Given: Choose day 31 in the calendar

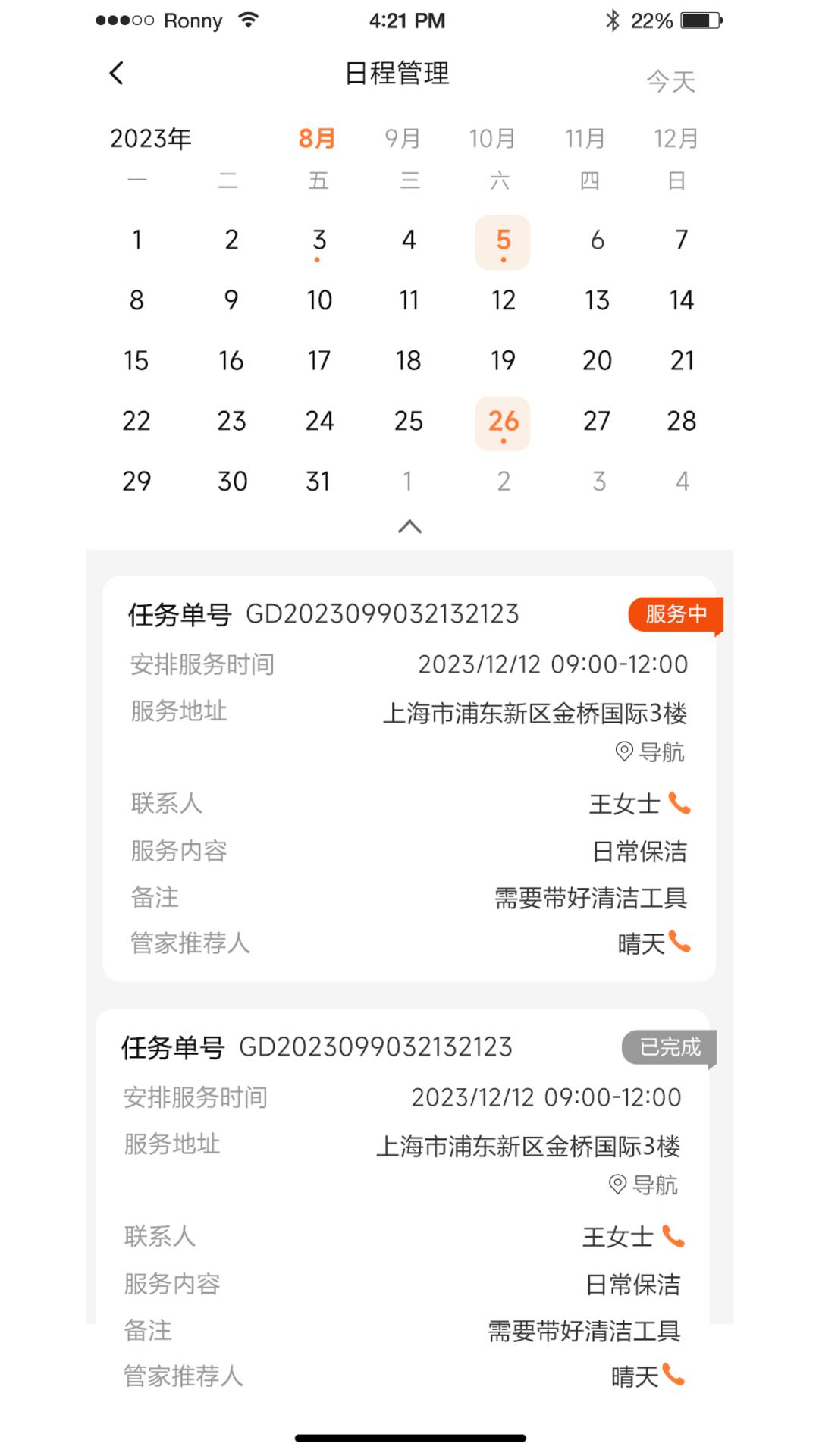Looking at the screenshot, I should pyautogui.click(x=318, y=482).
